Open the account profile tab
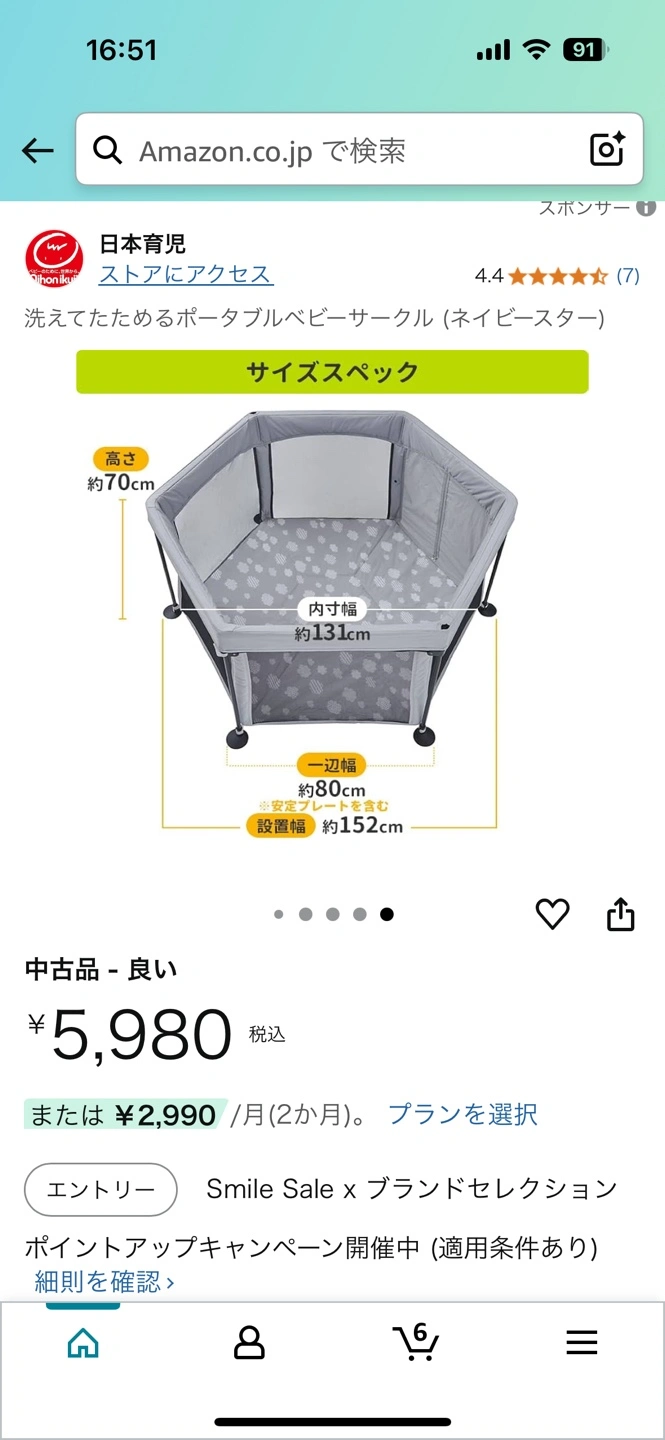The image size is (665, 1440). [249, 1342]
